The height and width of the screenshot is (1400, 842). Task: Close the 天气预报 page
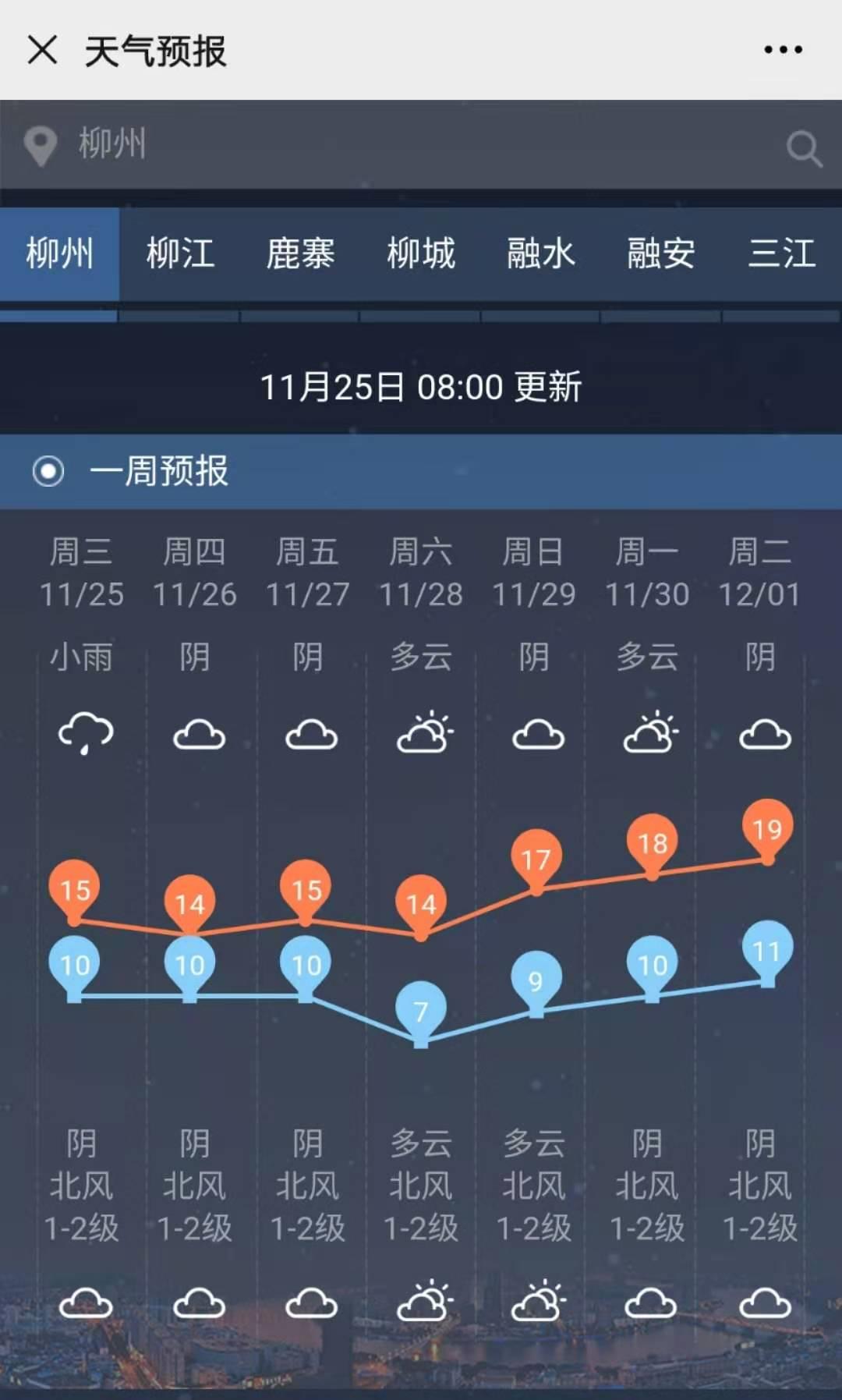point(42,50)
